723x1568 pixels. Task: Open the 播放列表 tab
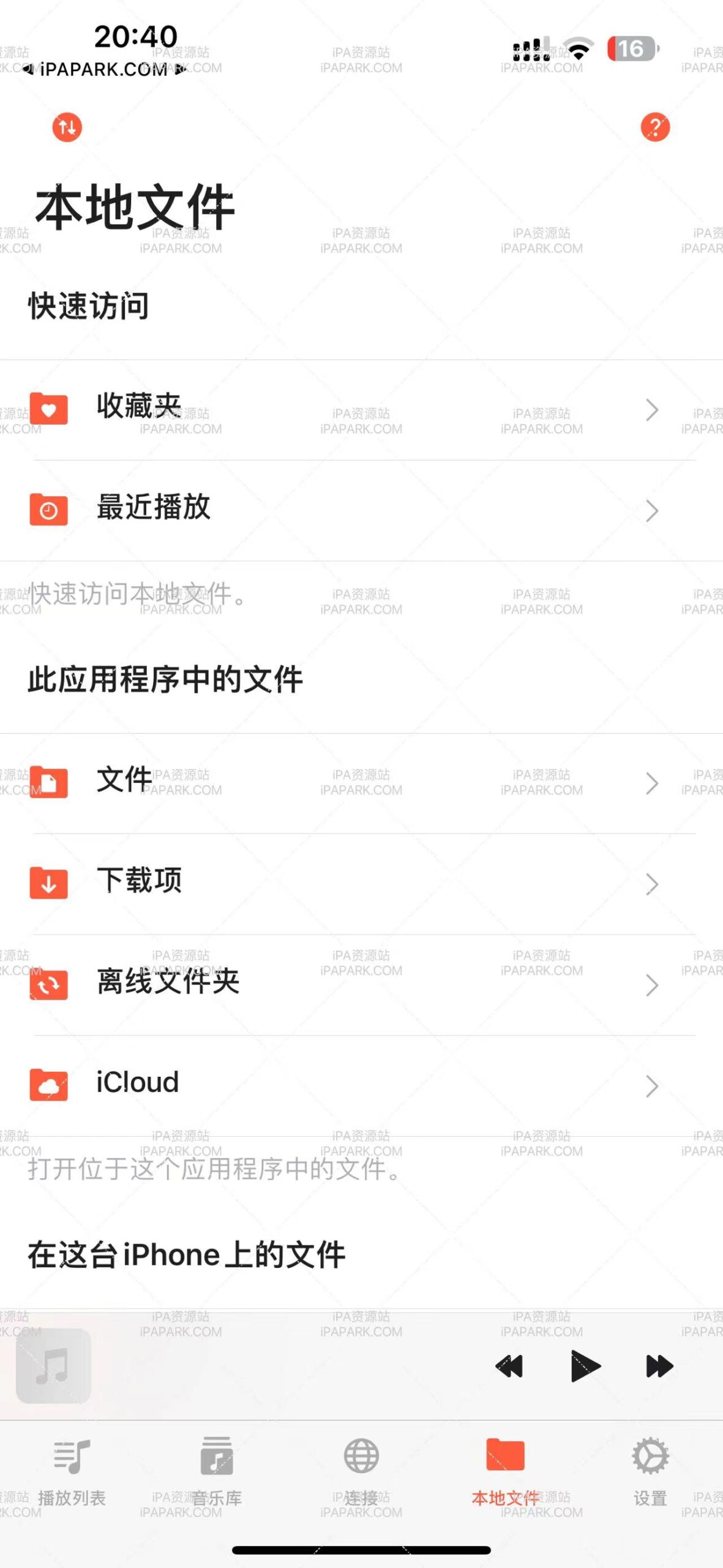coord(72,1470)
